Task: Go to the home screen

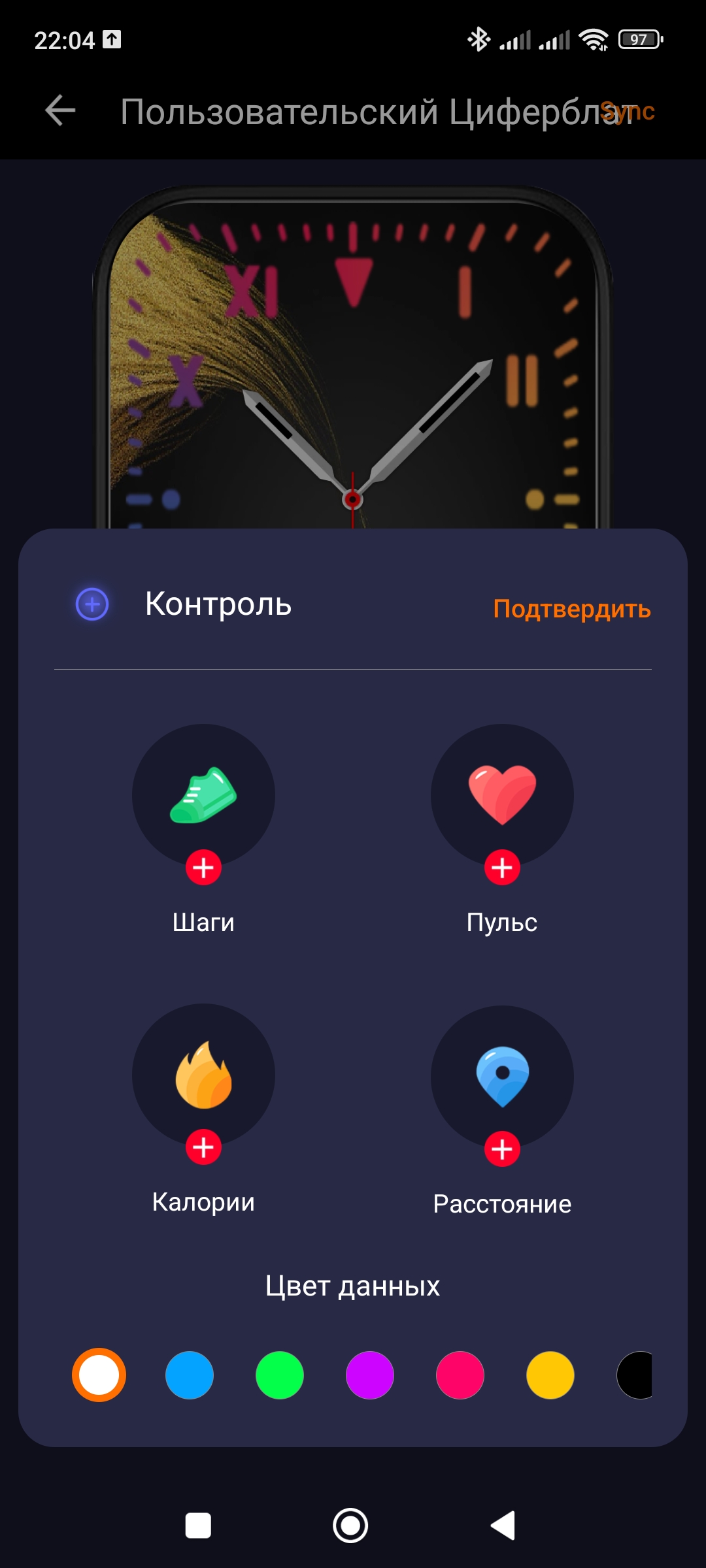Action: click(350, 1526)
